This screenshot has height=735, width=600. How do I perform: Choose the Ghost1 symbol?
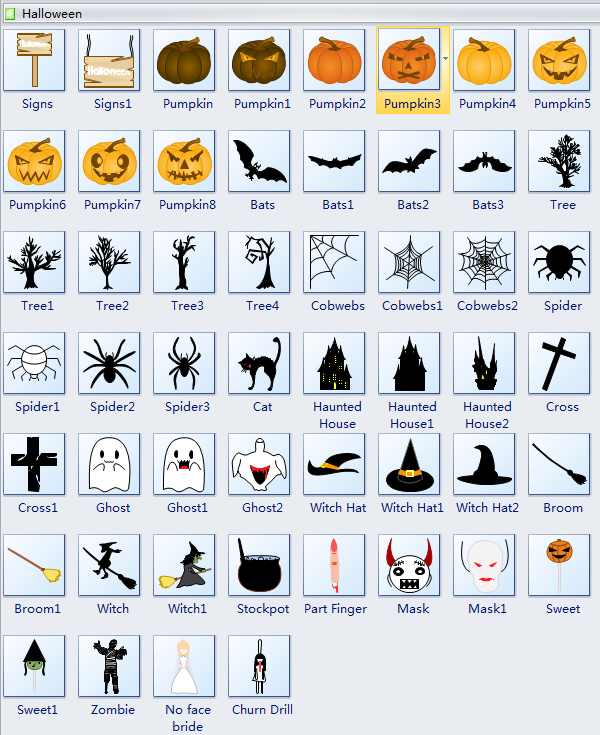[184, 464]
